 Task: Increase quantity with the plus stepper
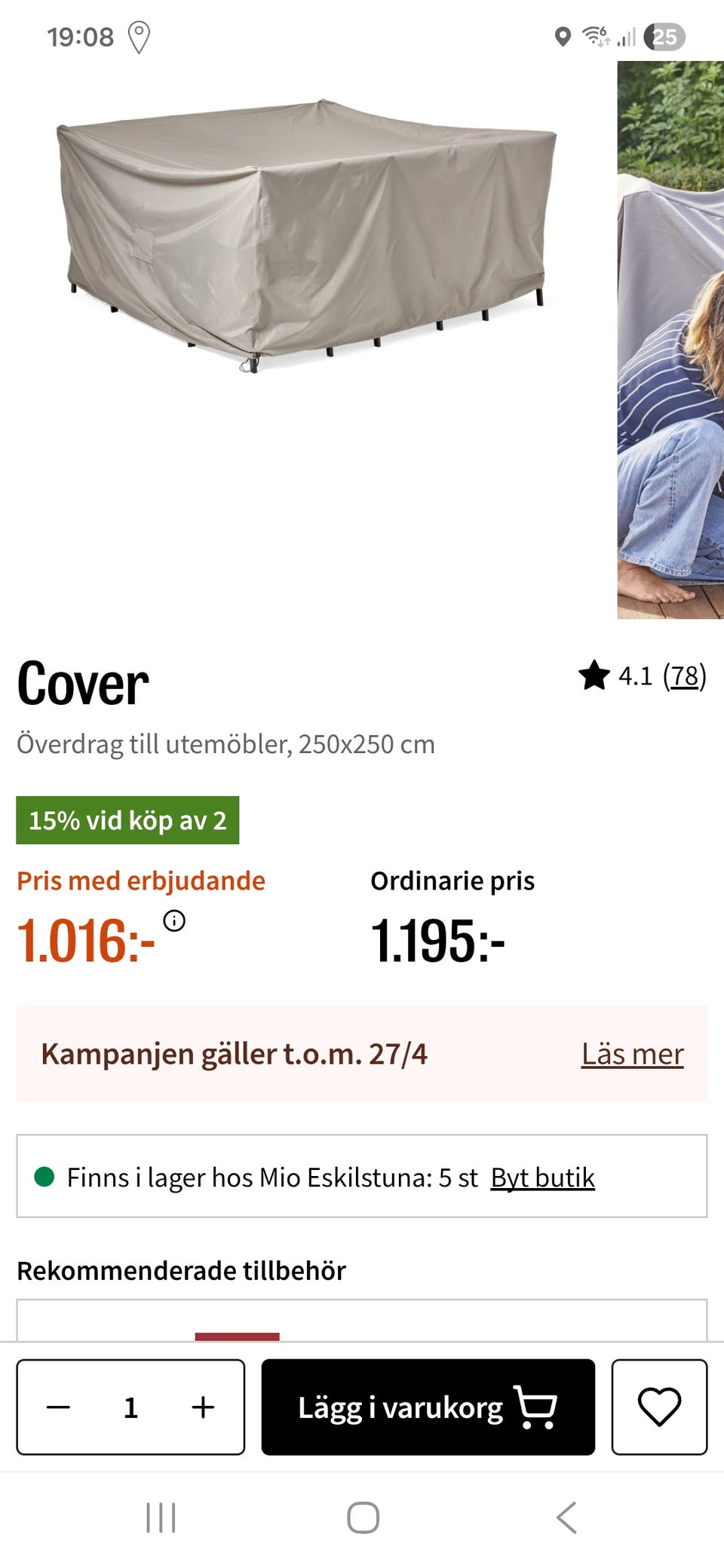coord(202,1407)
